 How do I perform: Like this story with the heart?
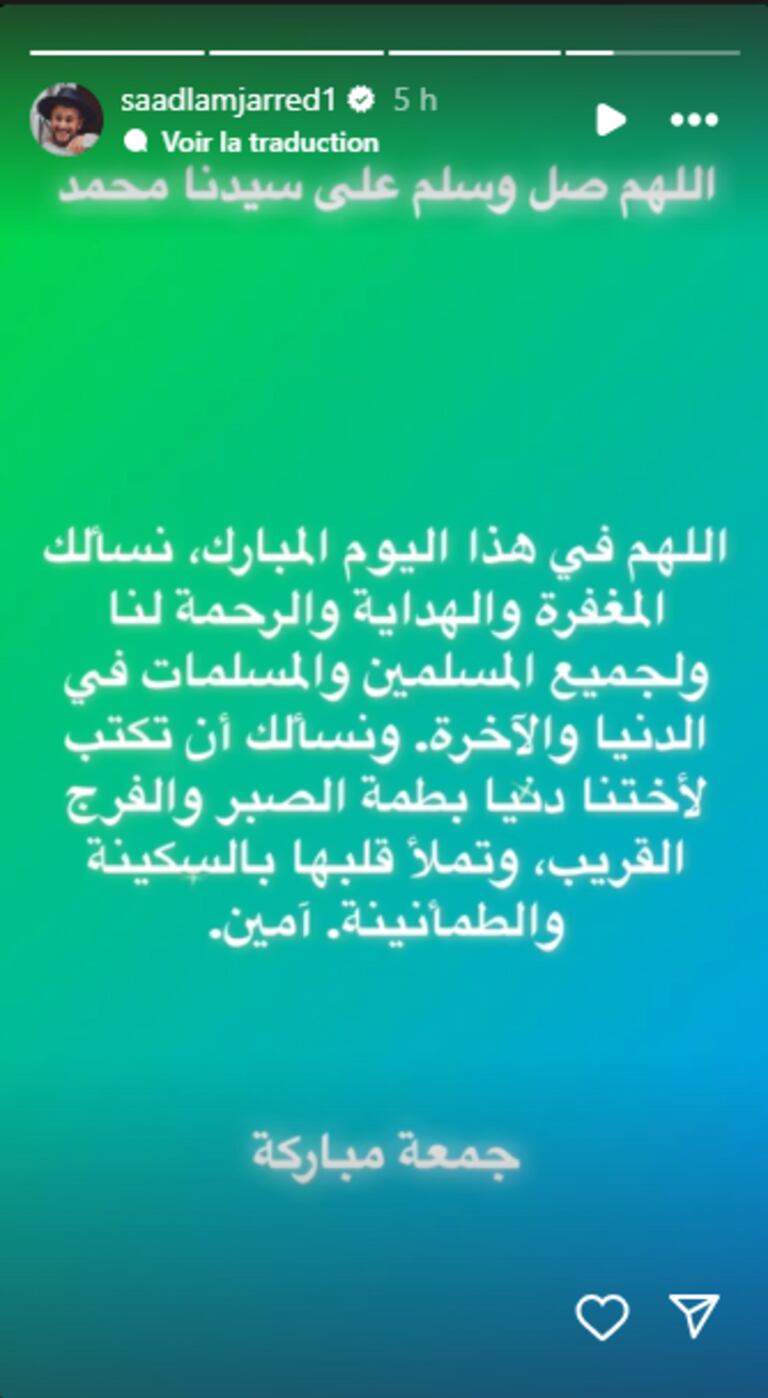[x=602, y=1316]
